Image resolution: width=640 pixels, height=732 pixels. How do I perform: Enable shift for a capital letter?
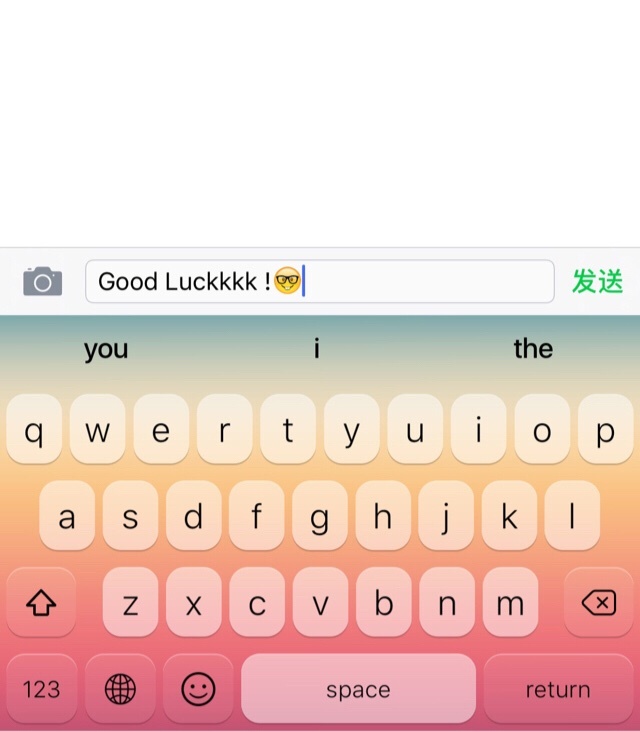coord(41,602)
